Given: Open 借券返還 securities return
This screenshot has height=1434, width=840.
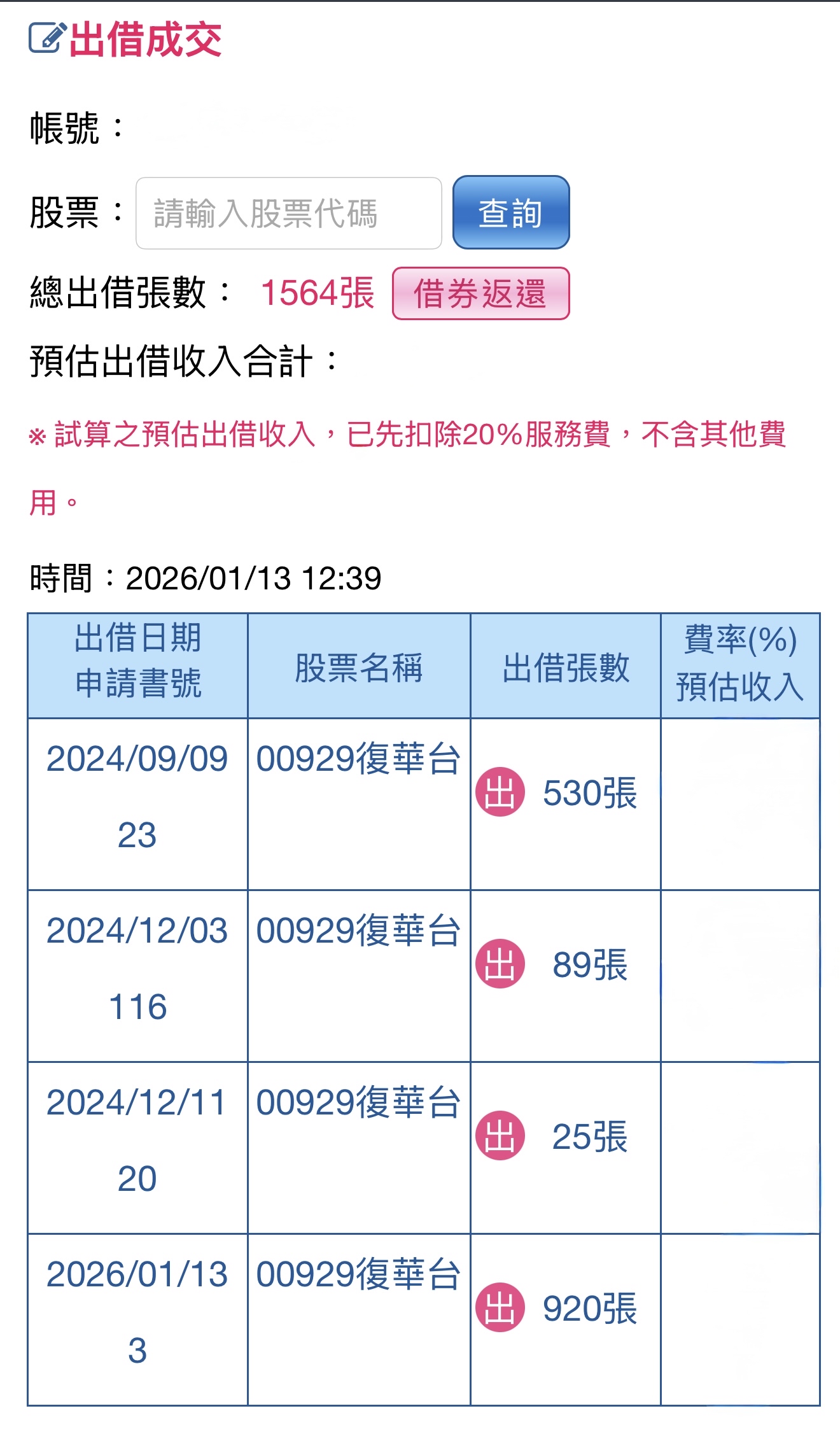Looking at the screenshot, I should (480, 293).
